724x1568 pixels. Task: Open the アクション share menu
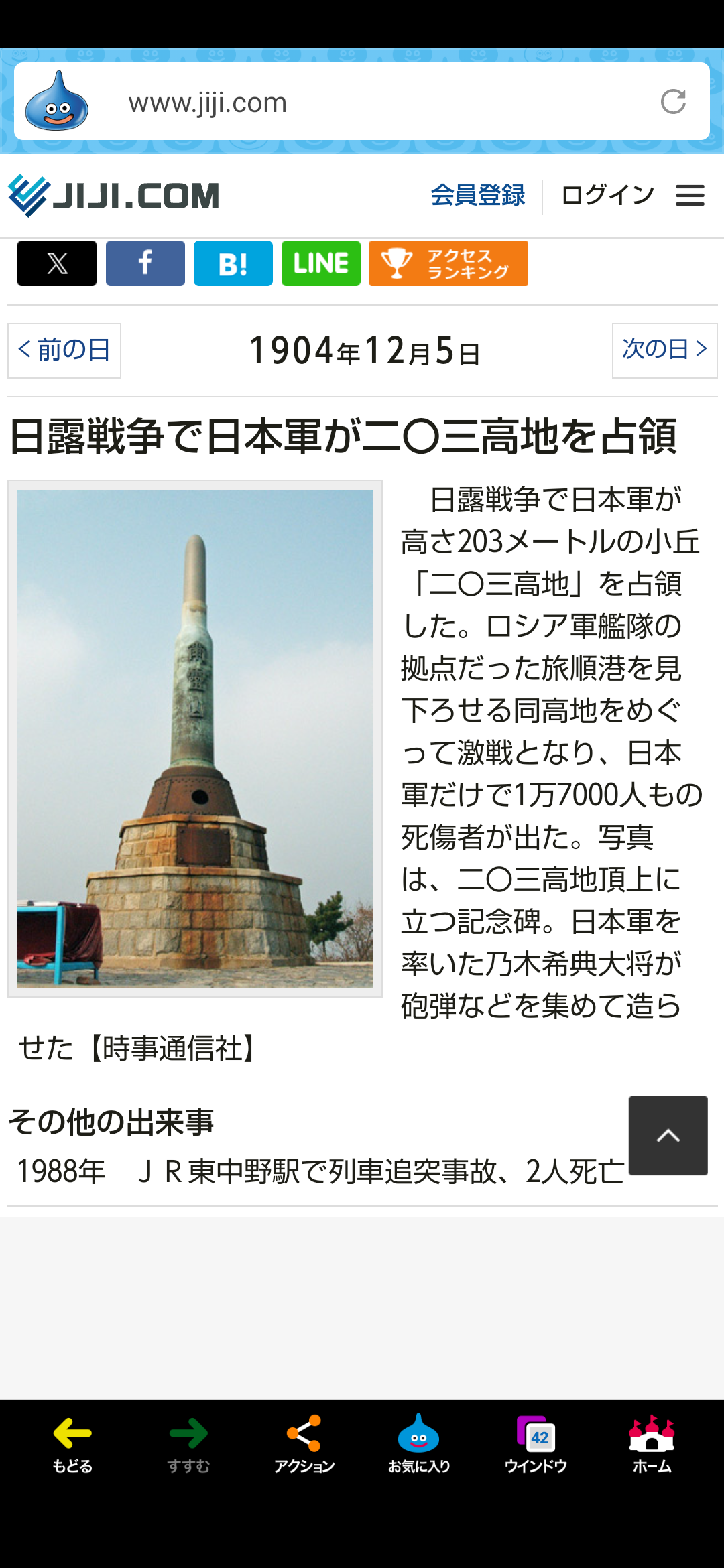coord(304,1444)
